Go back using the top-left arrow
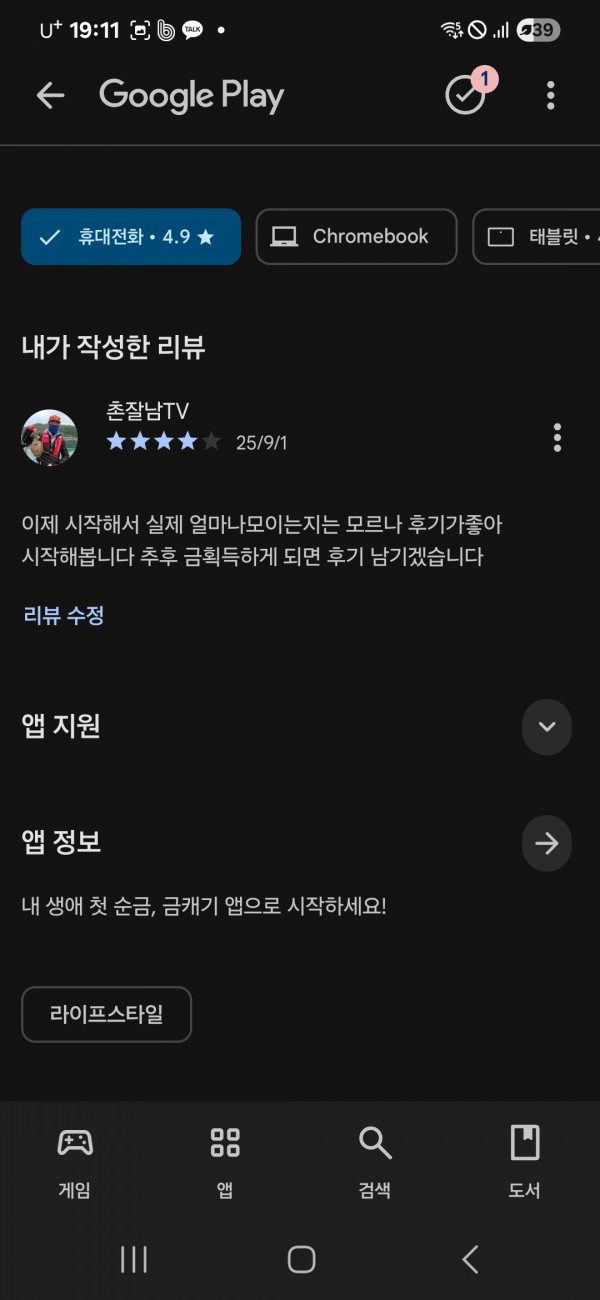The image size is (600, 1300). tap(50, 96)
